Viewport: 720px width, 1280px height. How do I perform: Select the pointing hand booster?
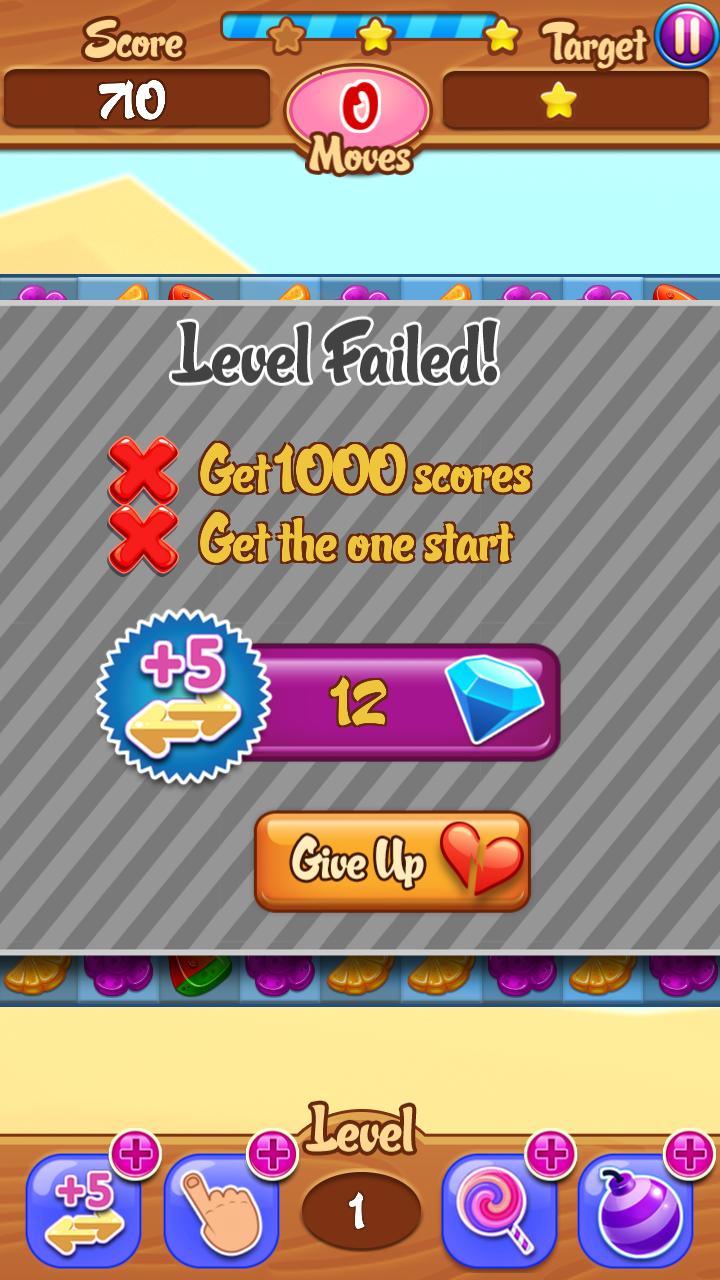coord(221,1211)
